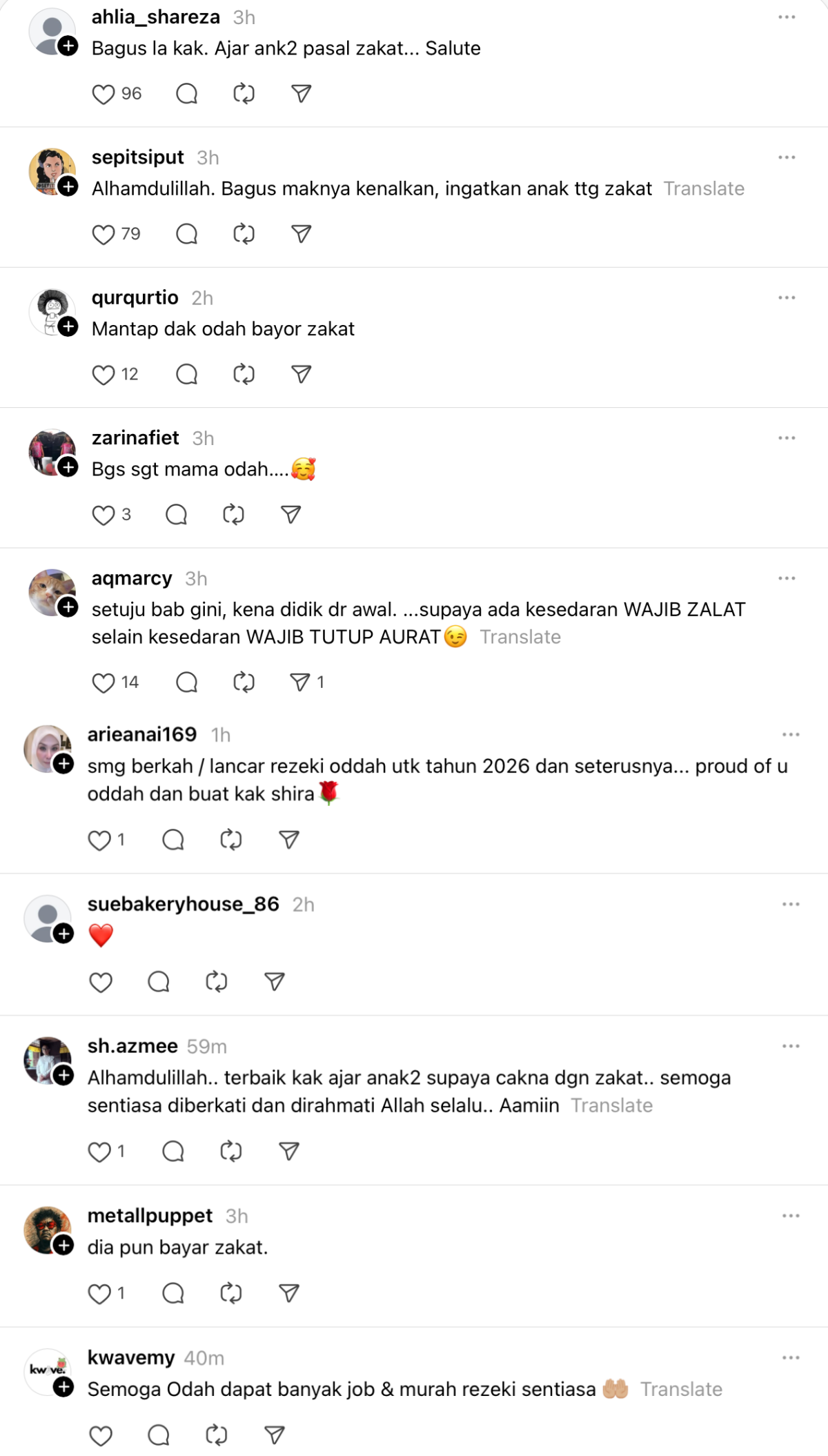The width and height of the screenshot is (828, 1456).
Task: Open overflow menu on ahlia_shareza's comment
Action: (787, 17)
